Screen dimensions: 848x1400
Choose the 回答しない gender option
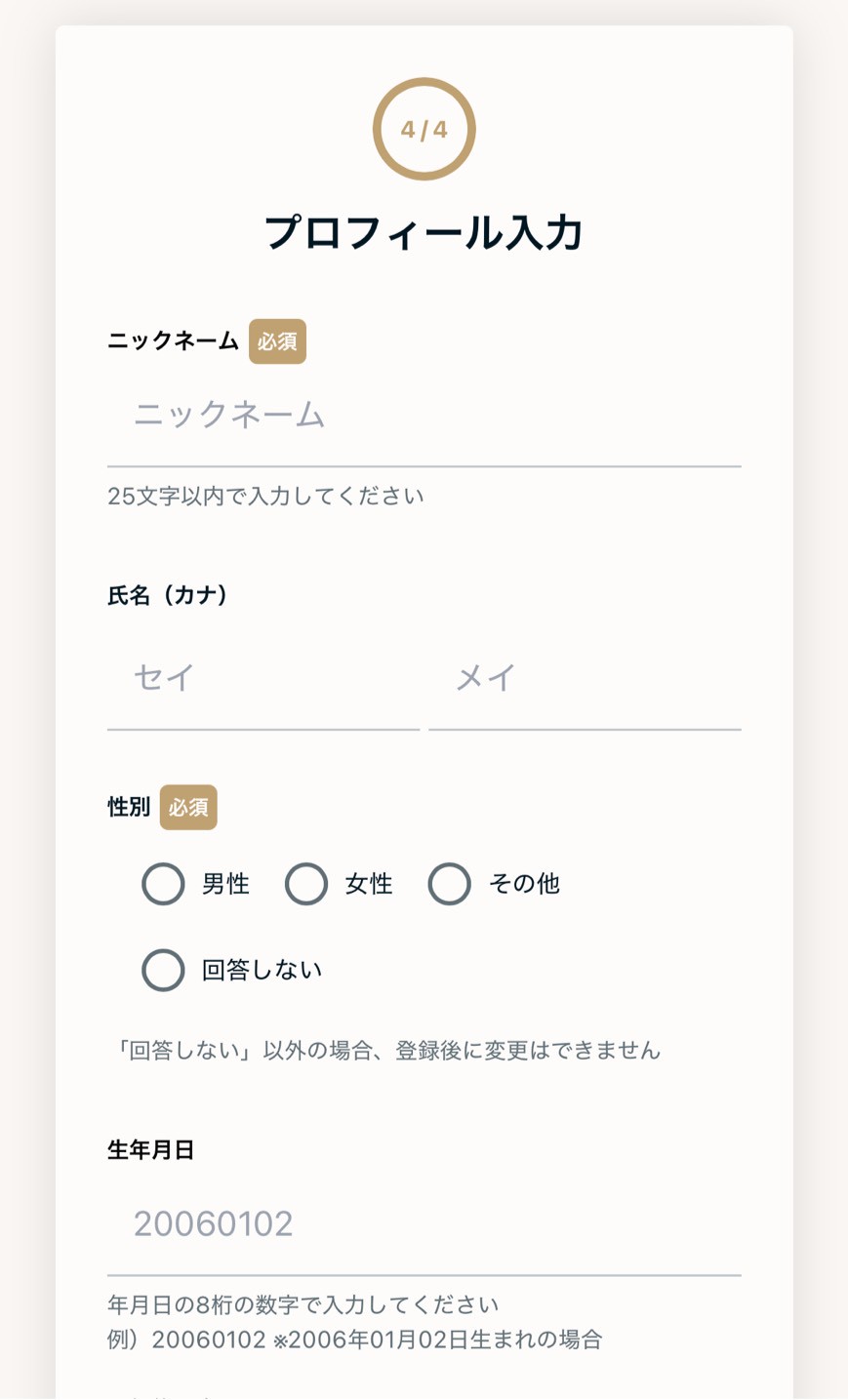tap(163, 970)
